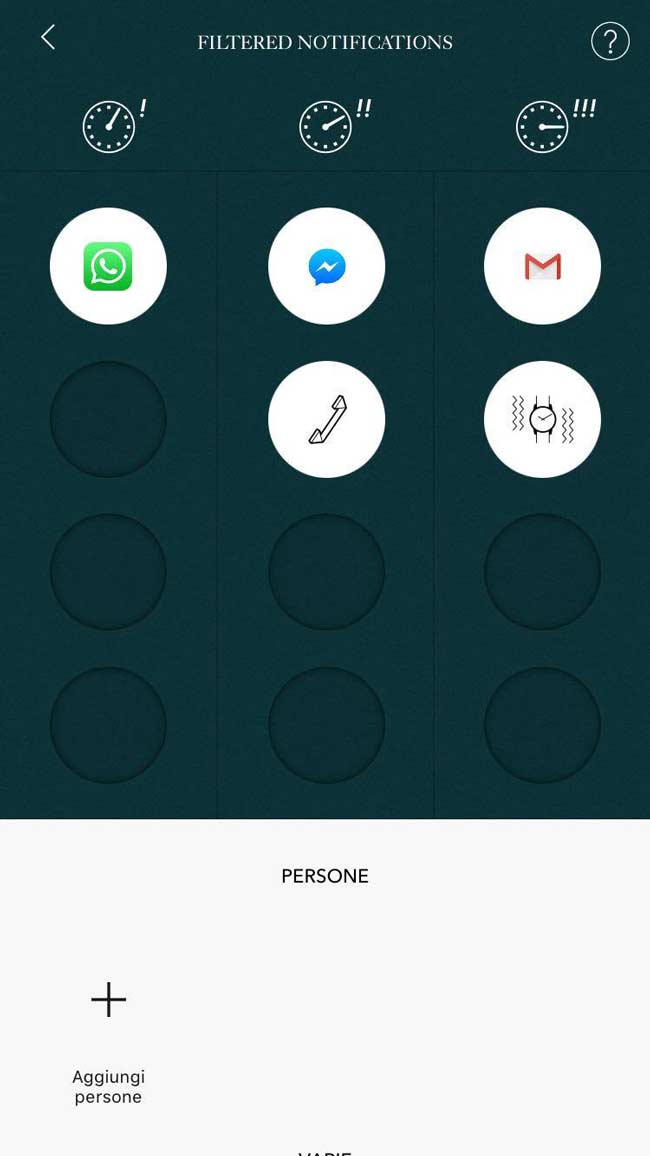
Task: Select the Gmail notification circle
Action: 542,266
